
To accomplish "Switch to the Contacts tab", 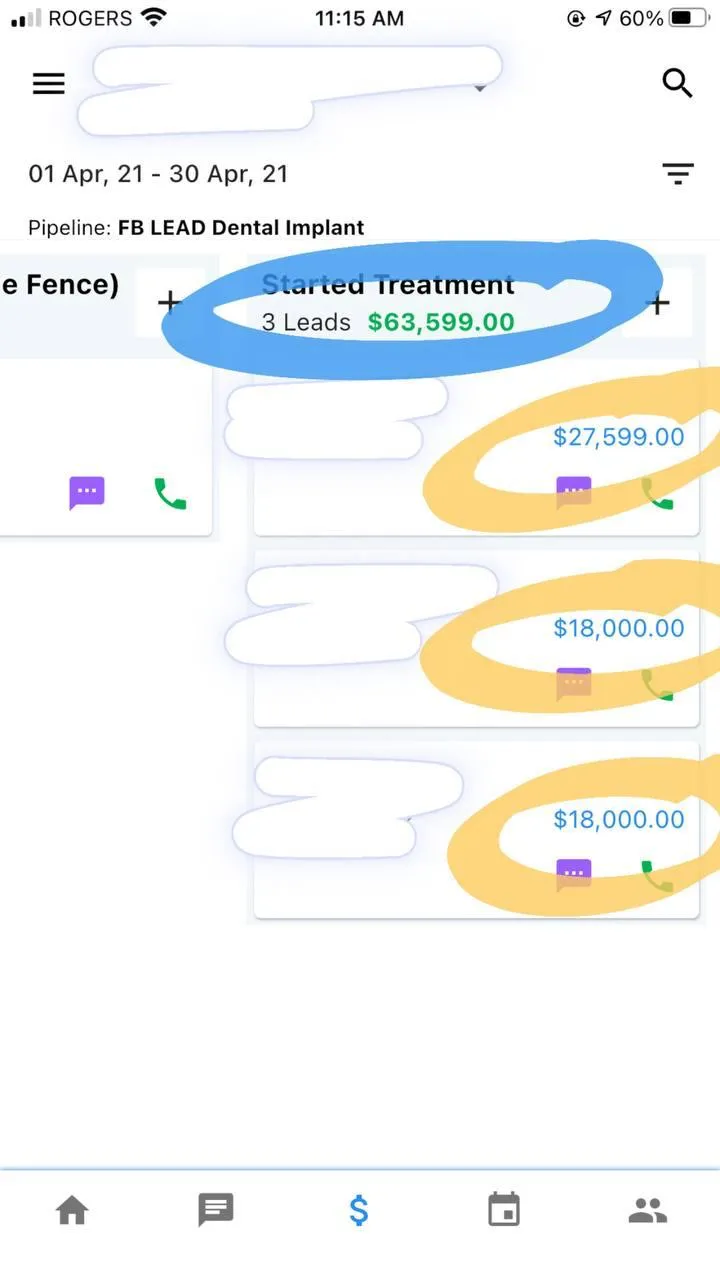I will pos(648,1211).
